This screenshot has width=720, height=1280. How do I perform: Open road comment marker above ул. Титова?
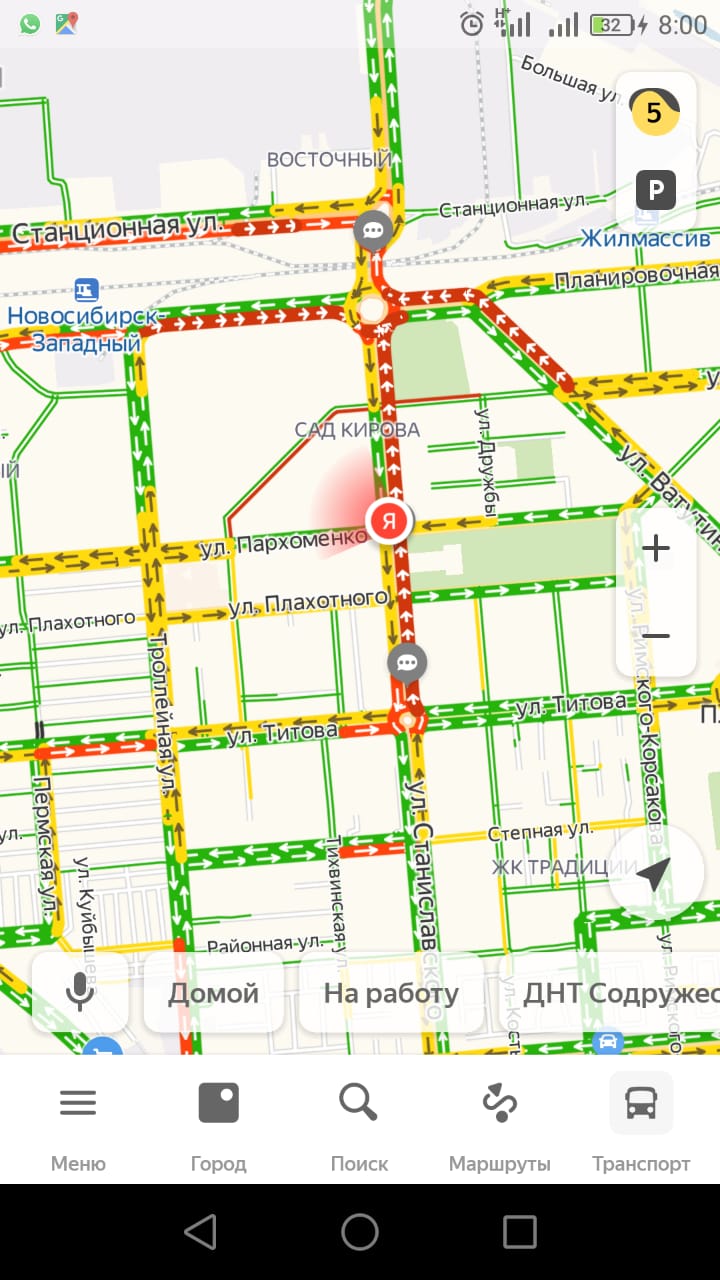pos(407,663)
